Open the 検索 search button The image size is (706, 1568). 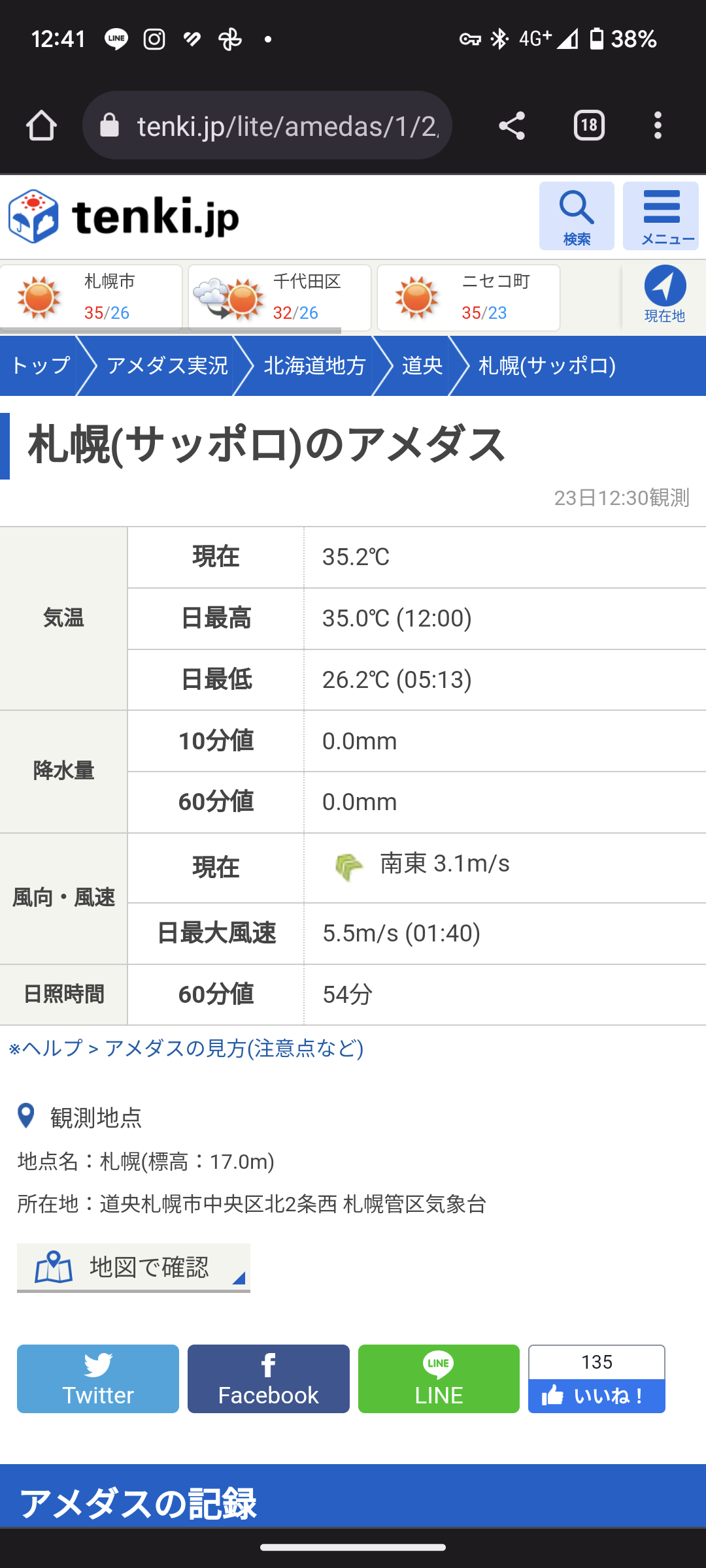[x=577, y=216]
